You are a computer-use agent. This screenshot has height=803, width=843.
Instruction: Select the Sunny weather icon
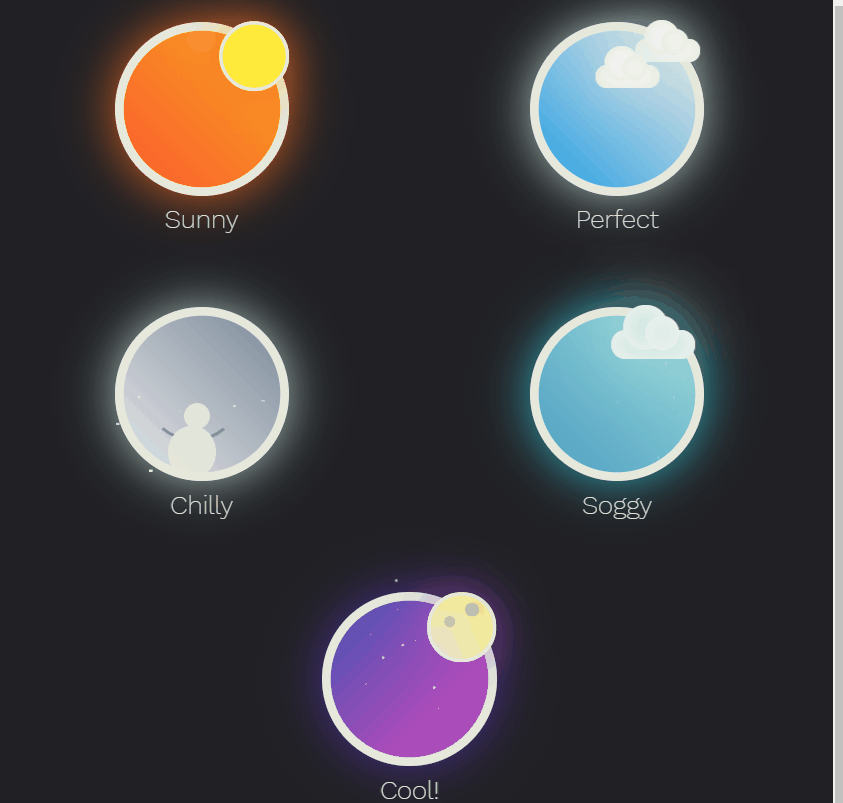click(202, 109)
